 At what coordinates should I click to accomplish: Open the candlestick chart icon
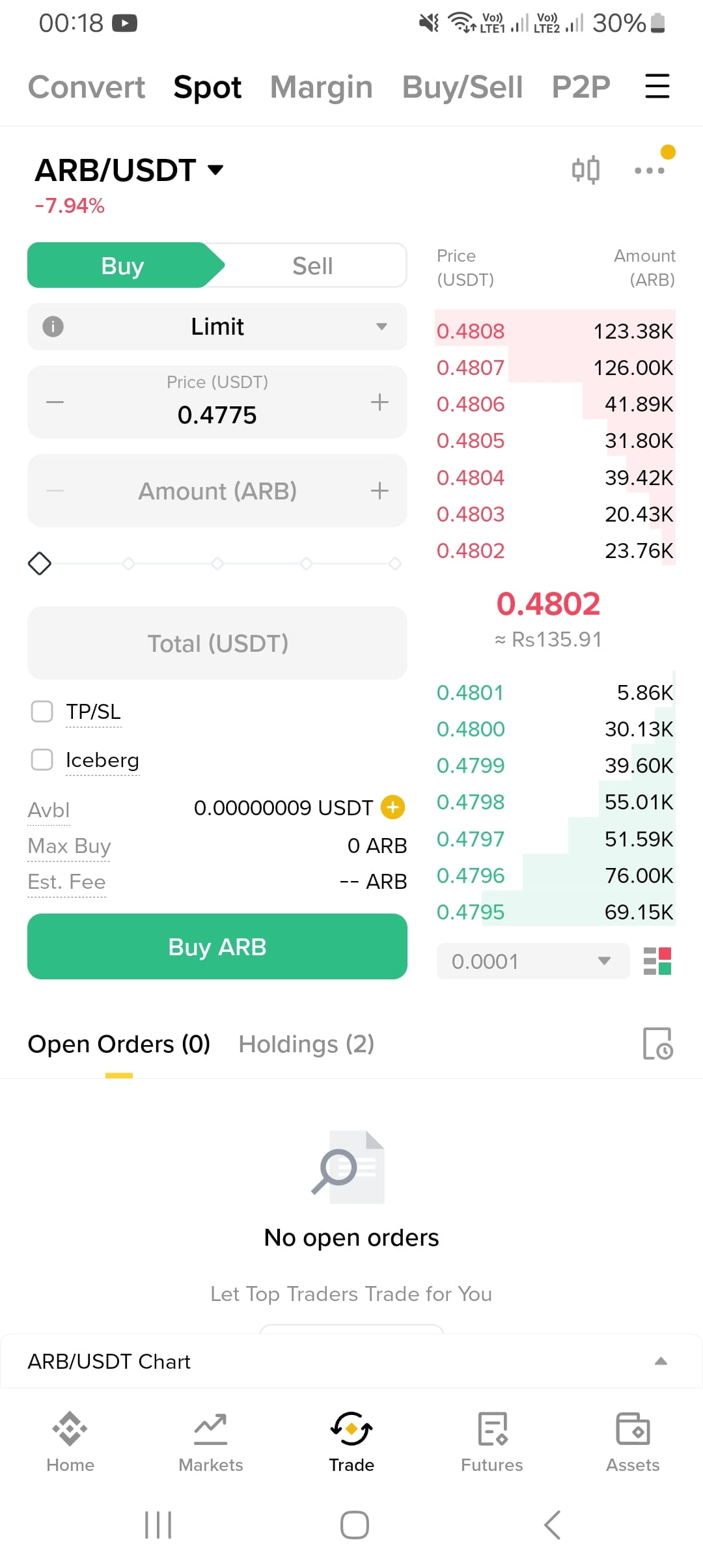(x=585, y=170)
